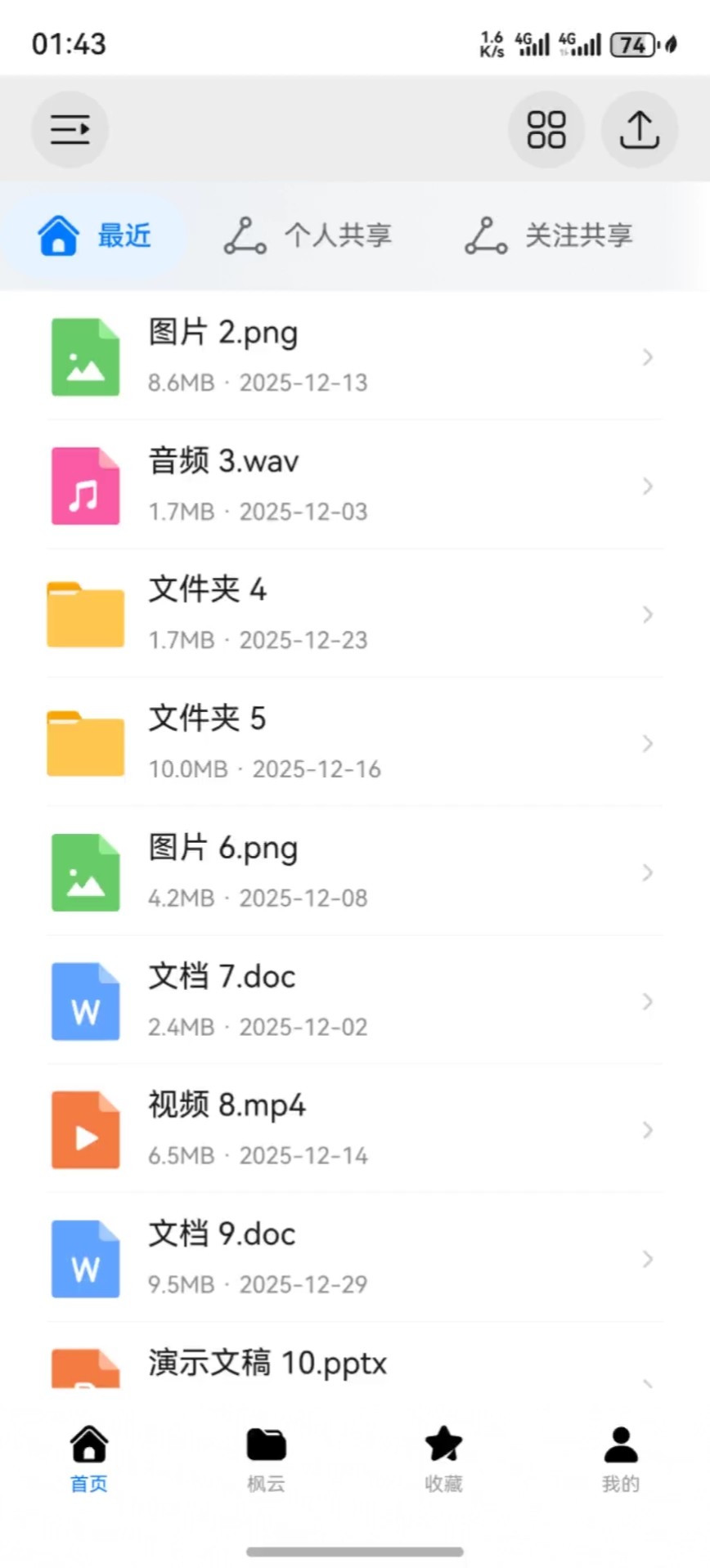Open the sort/filter icon at top left
710x1568 pixels.
70,129
